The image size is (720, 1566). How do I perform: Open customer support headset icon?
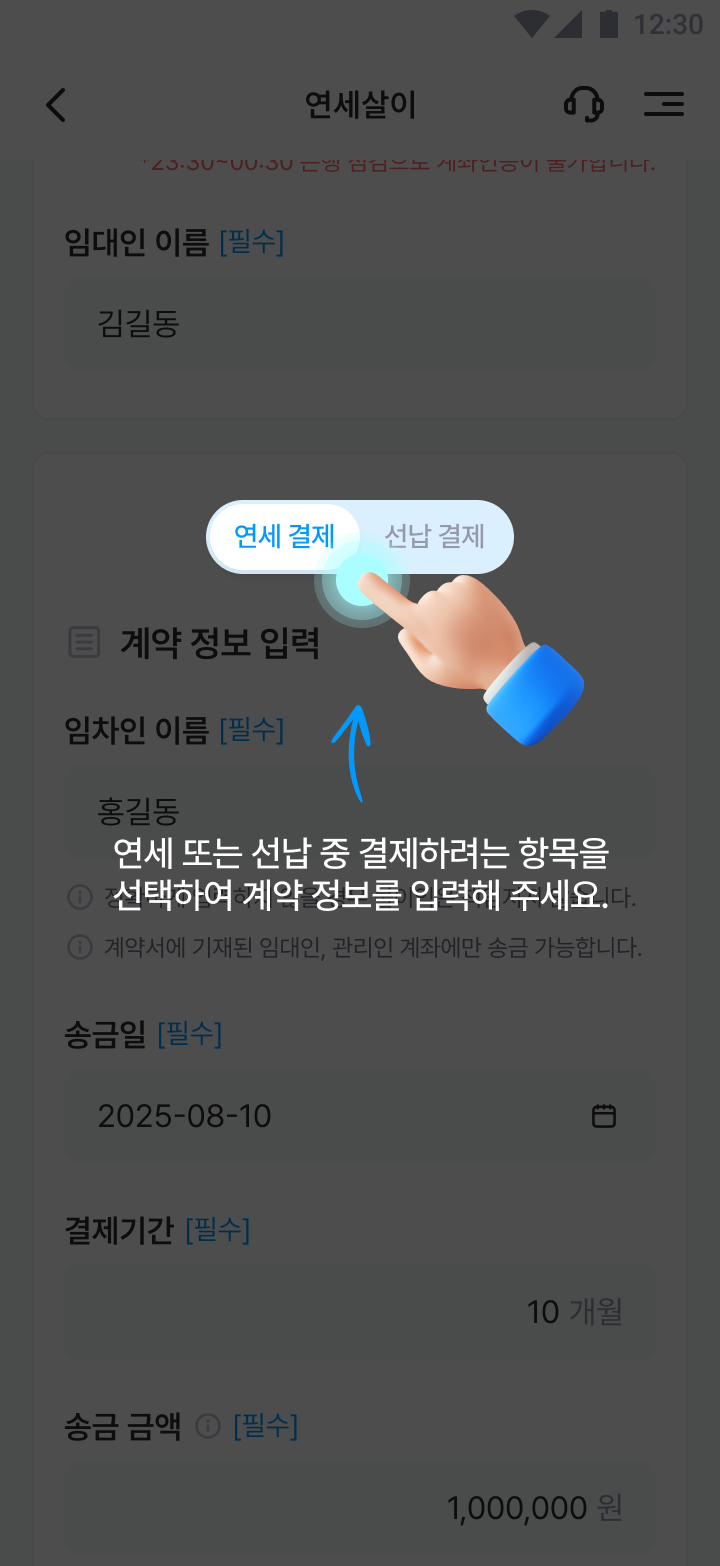click(x=584, y=104)
